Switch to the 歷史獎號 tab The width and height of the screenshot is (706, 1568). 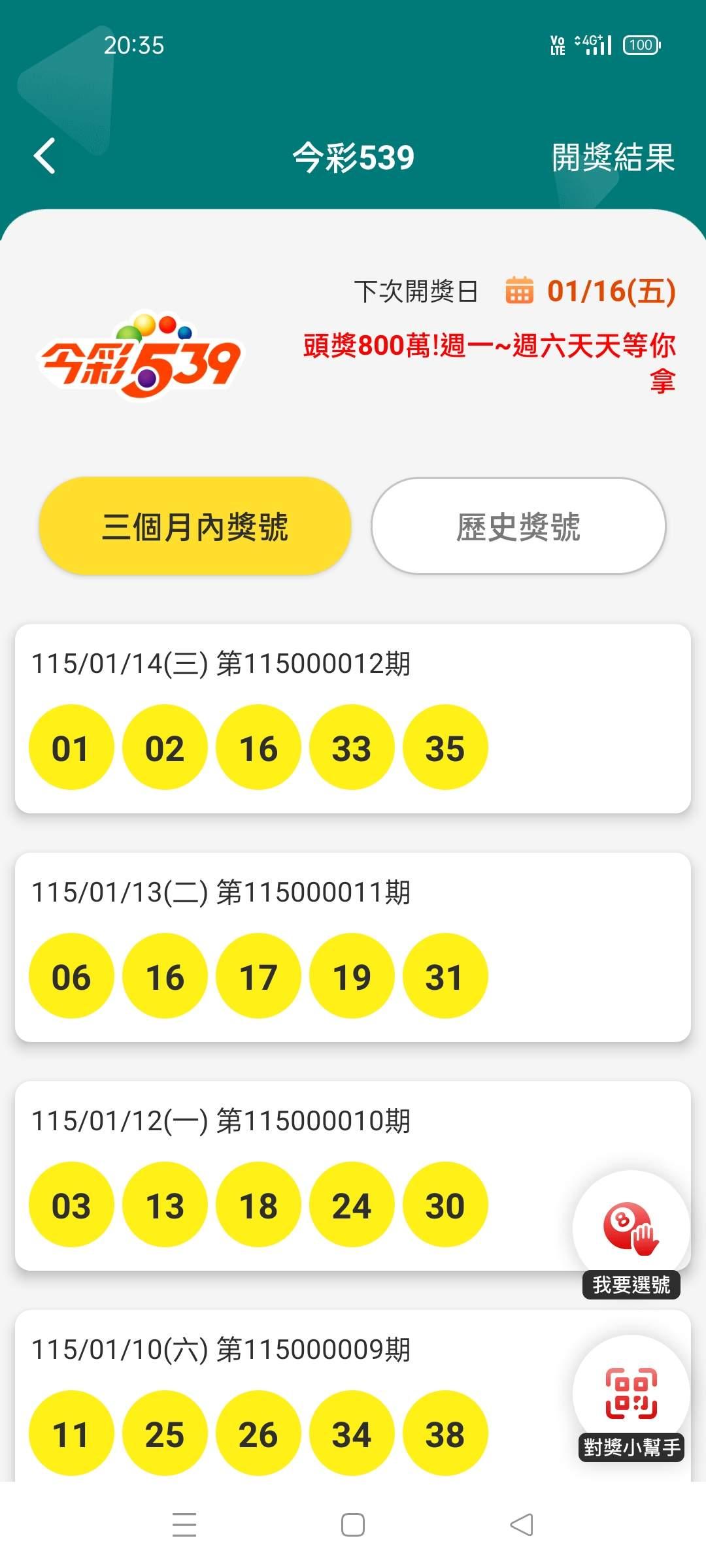[x=518, y=527]
